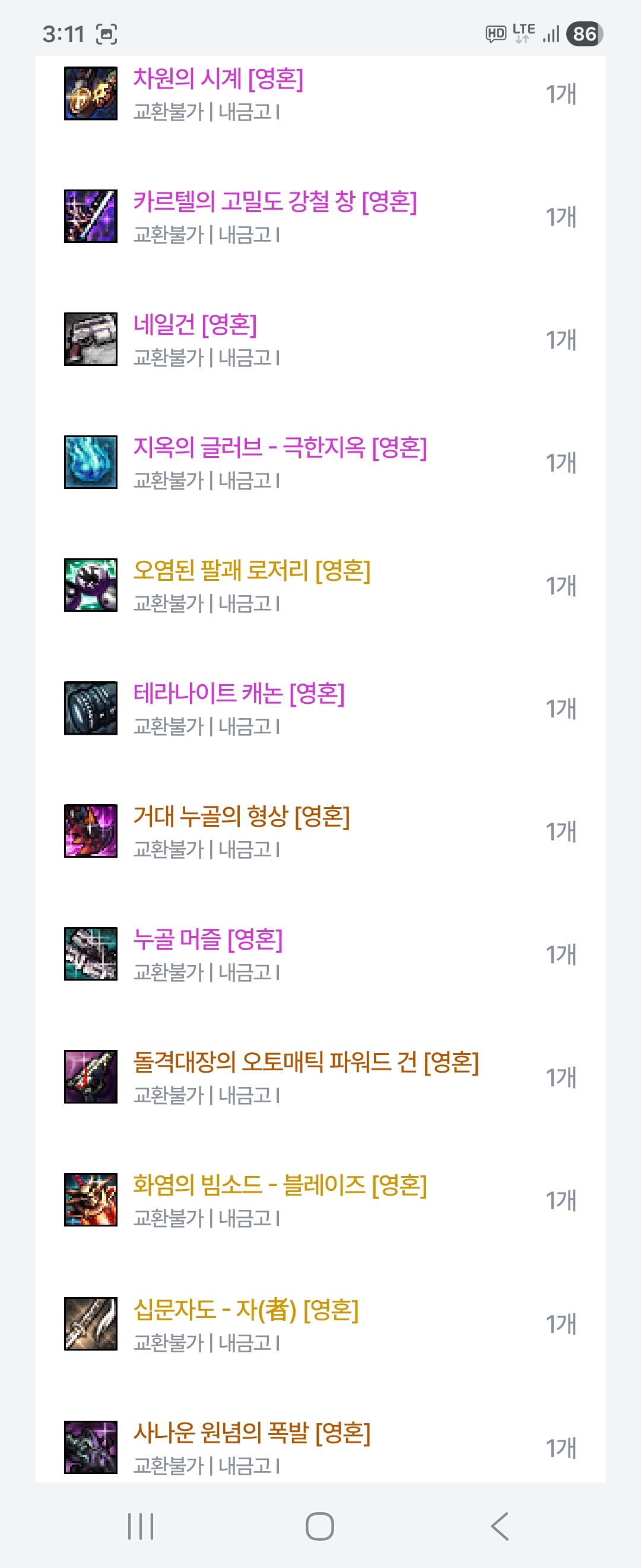Open 십문자도 - 자(者) [영혼] item
This screenshot has width=641, height=1568.
[x=246, y=1310]
